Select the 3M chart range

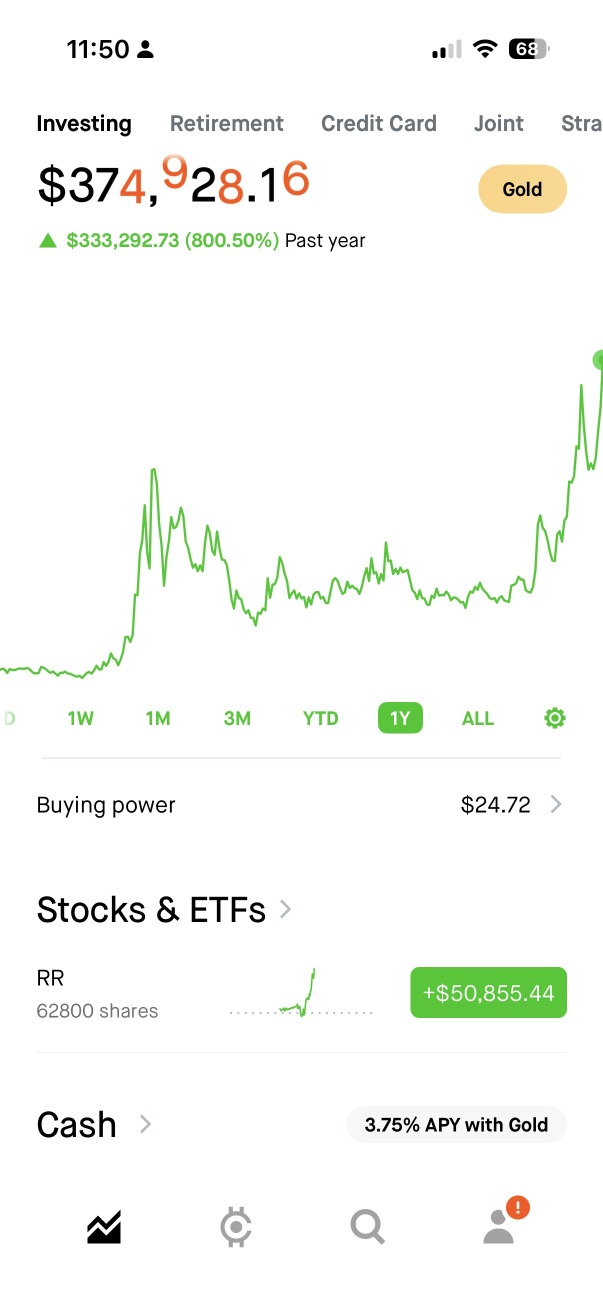pyautogui.click(x=237, y=718)
